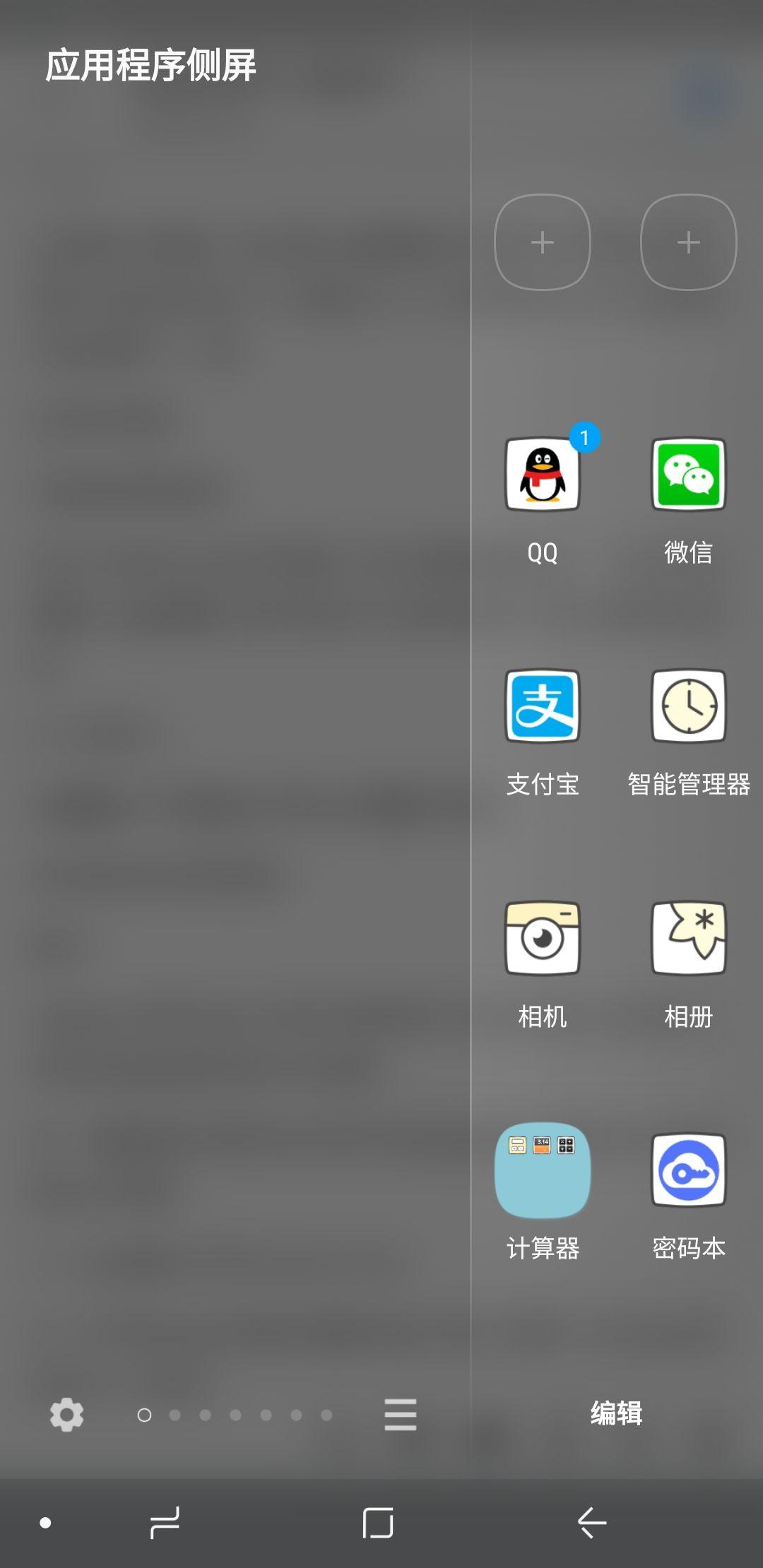Open the panel reorder list icon
The height and width of the screenshot is (1568, 763).
coord(400,1414)
